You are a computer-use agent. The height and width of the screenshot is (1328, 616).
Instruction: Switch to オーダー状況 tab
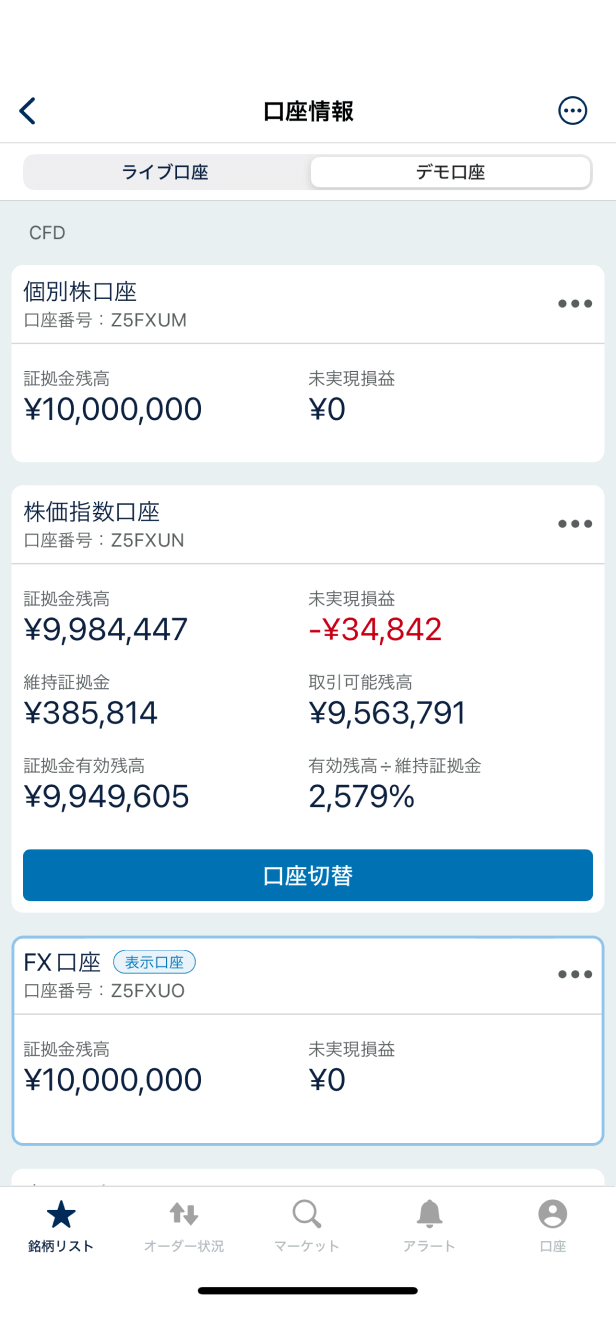point(184,1226)
